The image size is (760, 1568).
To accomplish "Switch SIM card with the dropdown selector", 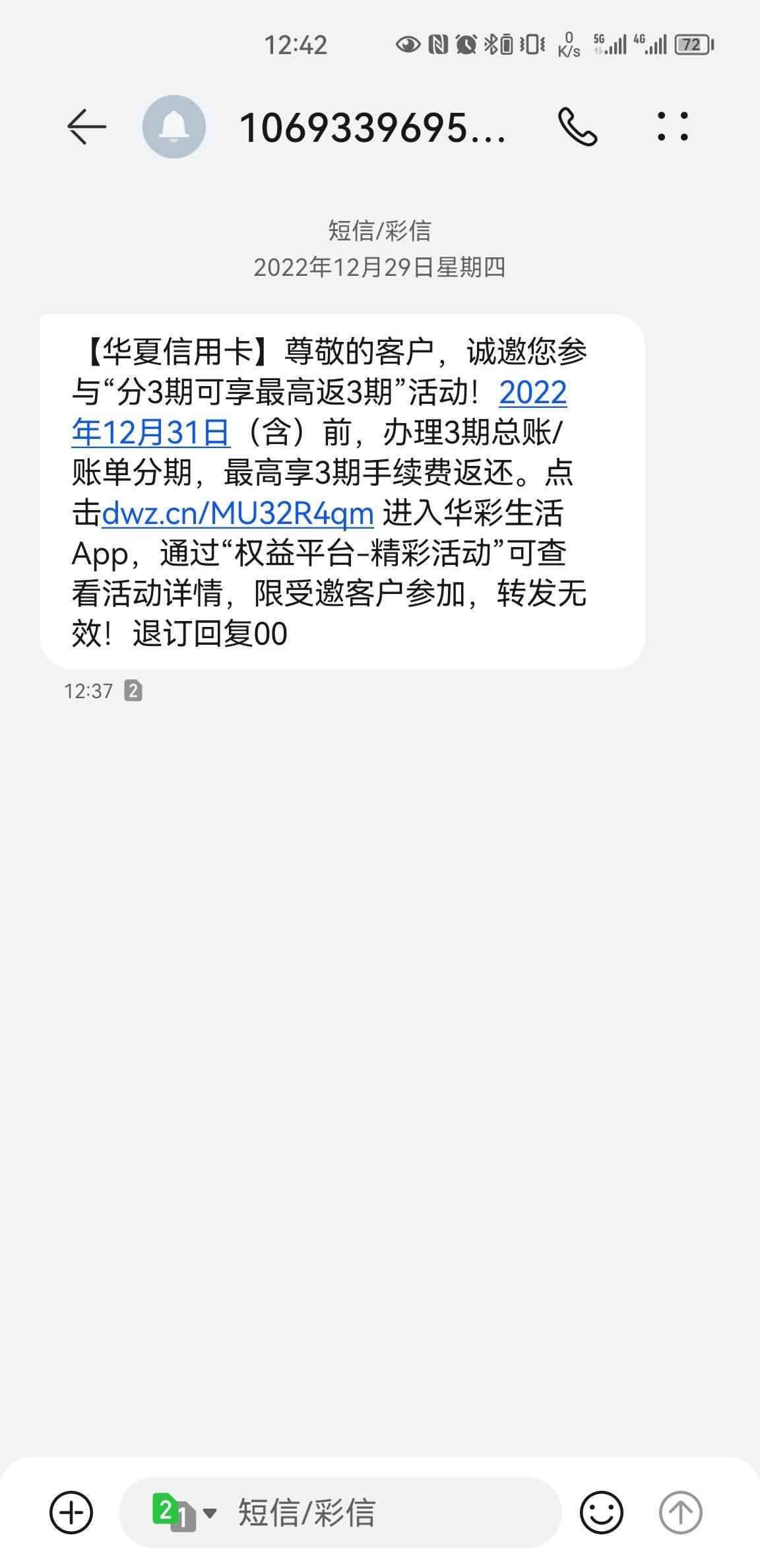I will pyautogui.click(x=184, y=1512).
